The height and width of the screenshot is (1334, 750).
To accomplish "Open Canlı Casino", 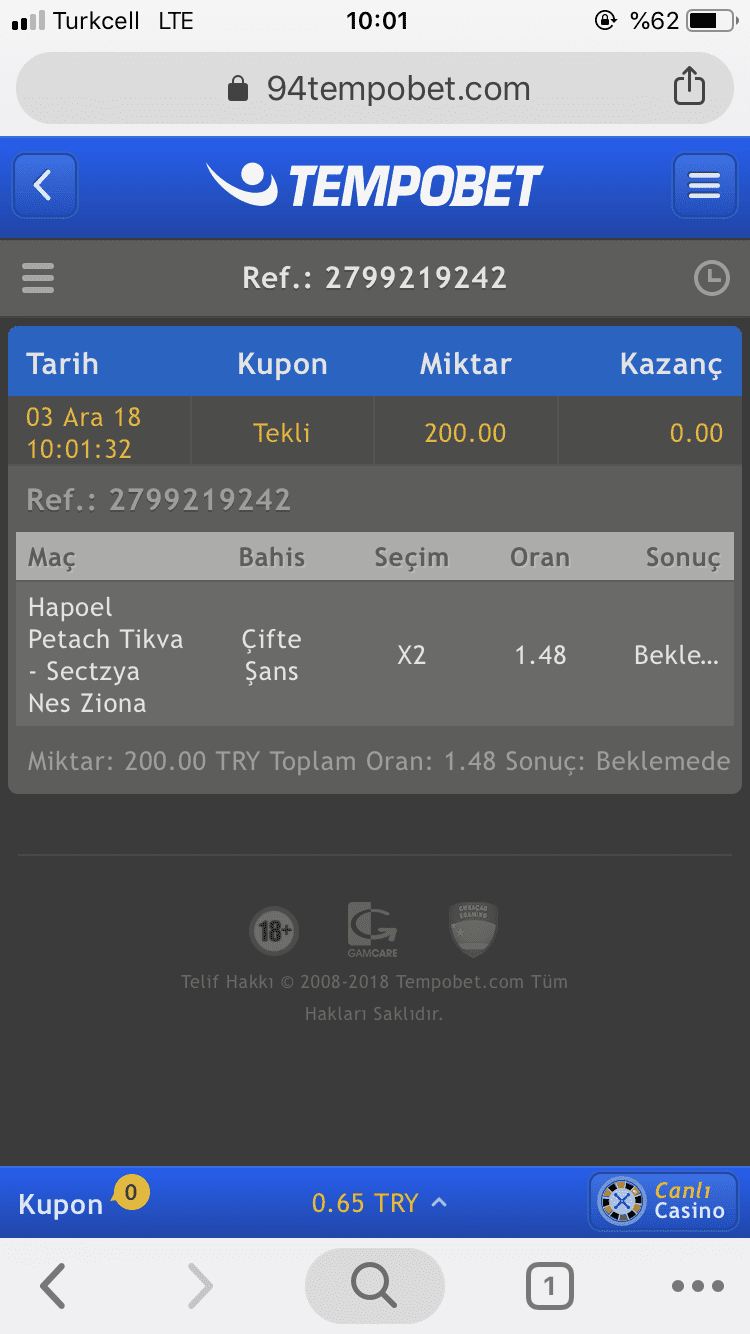I will click(x=662, y=1201).
